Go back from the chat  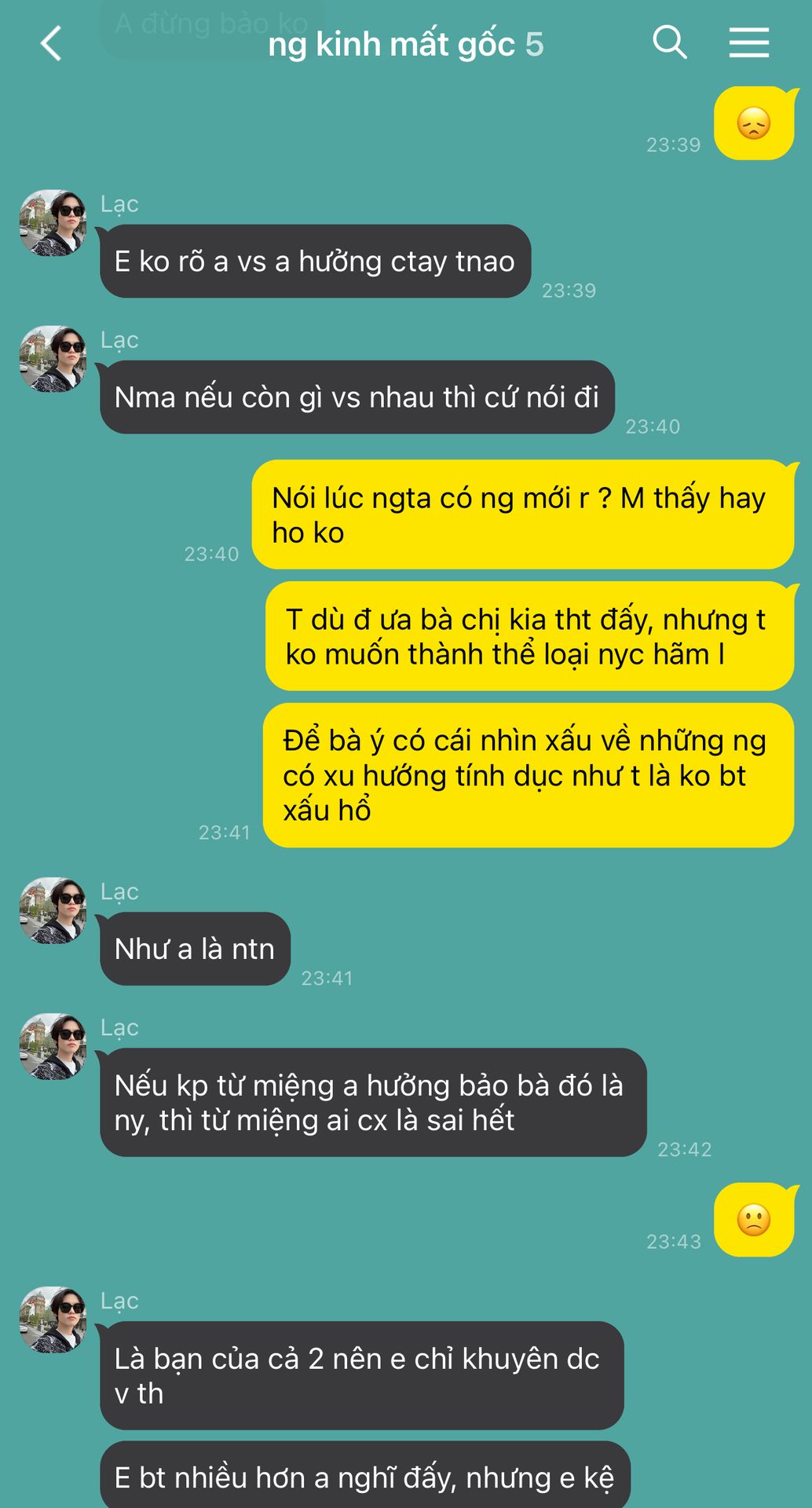[x=51, y=43]
